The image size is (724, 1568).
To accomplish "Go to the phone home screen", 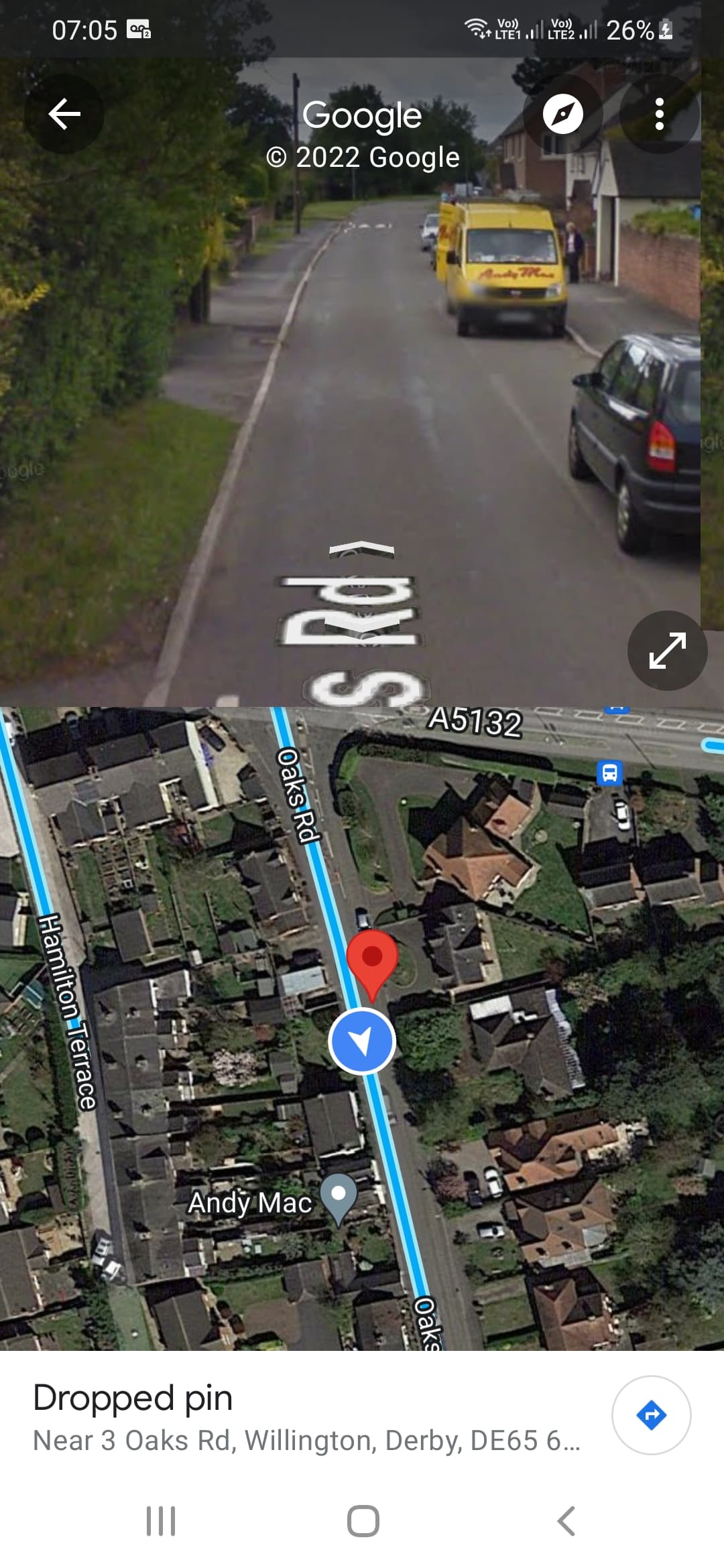I will (363, 1521).
